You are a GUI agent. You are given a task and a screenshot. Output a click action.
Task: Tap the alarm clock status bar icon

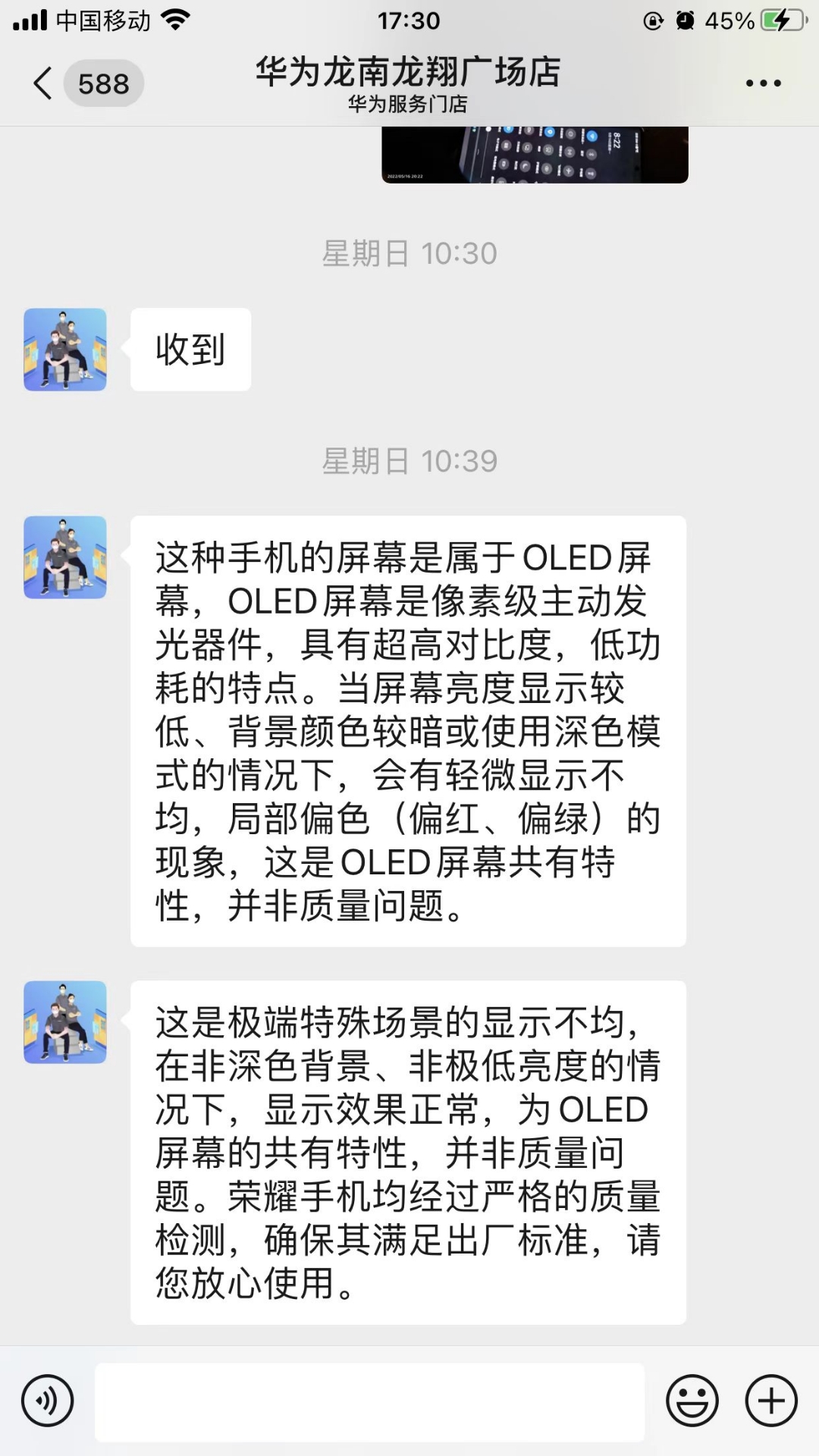pos(686,20)
